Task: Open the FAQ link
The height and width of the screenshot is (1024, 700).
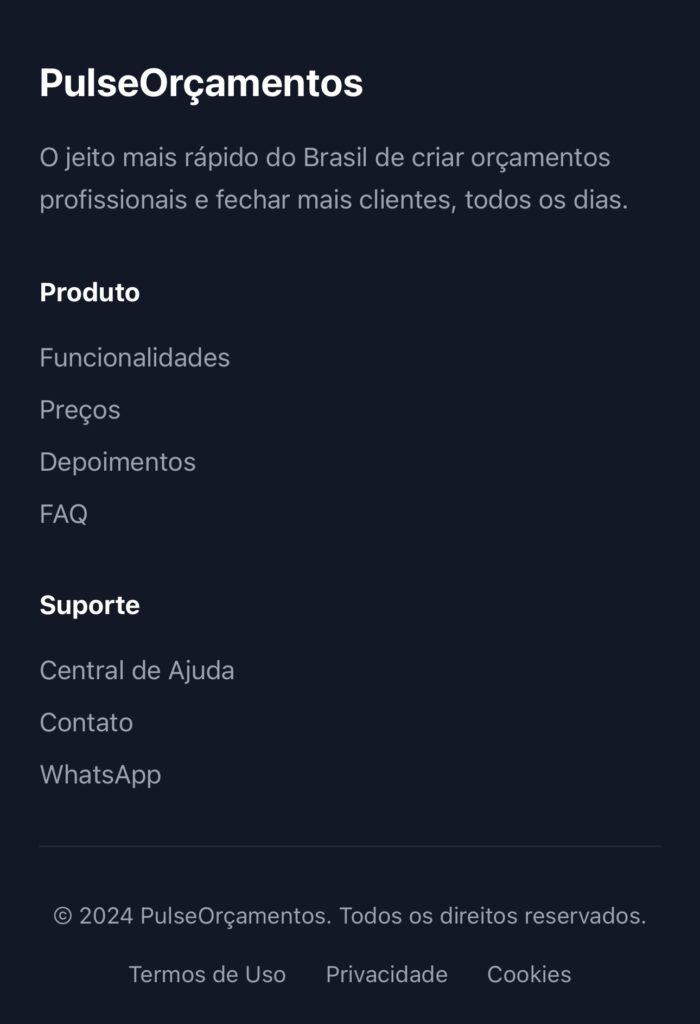Action: coord(64,514)
